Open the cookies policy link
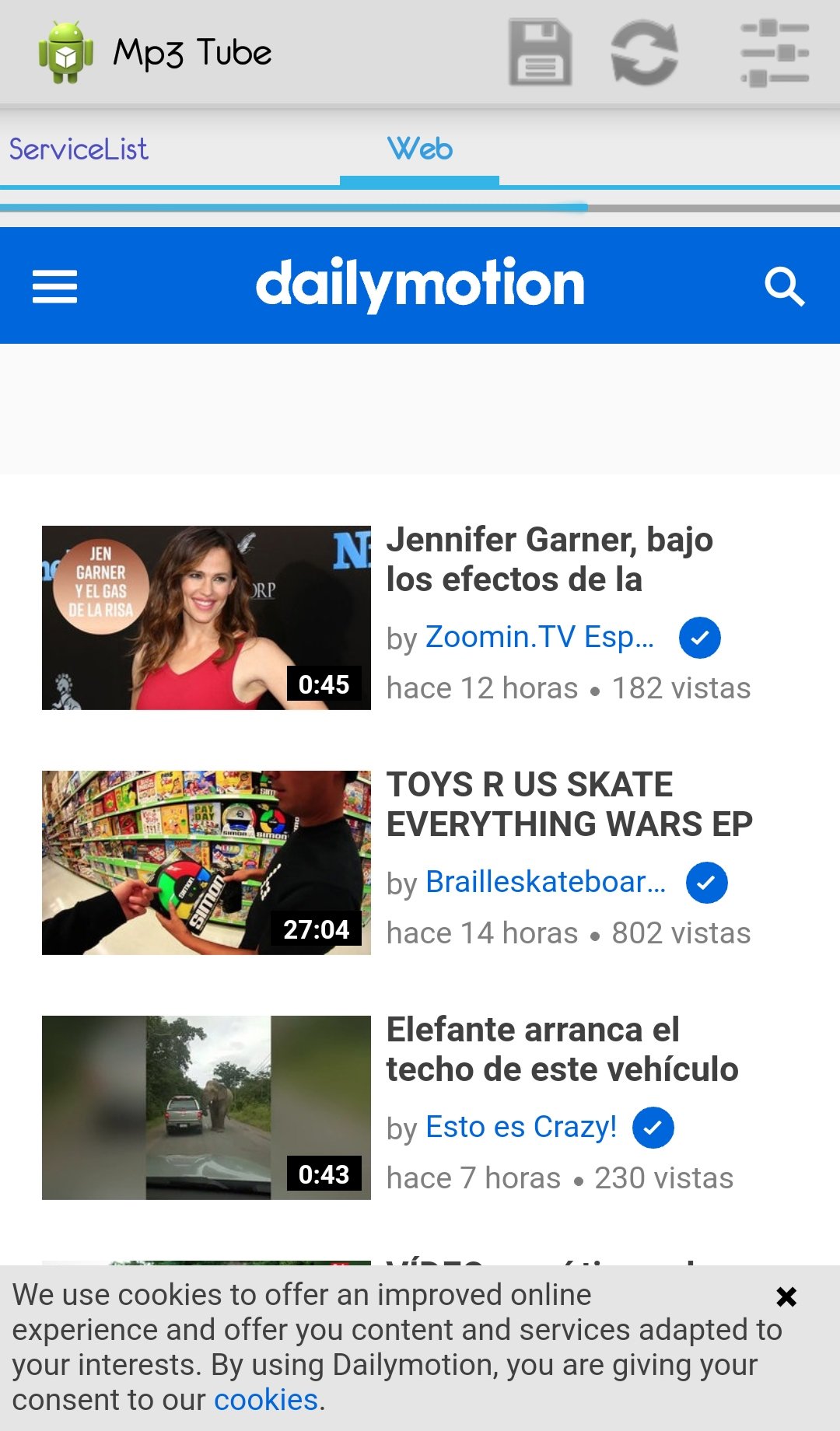840x1431 pixels. tap(266, 1400)
